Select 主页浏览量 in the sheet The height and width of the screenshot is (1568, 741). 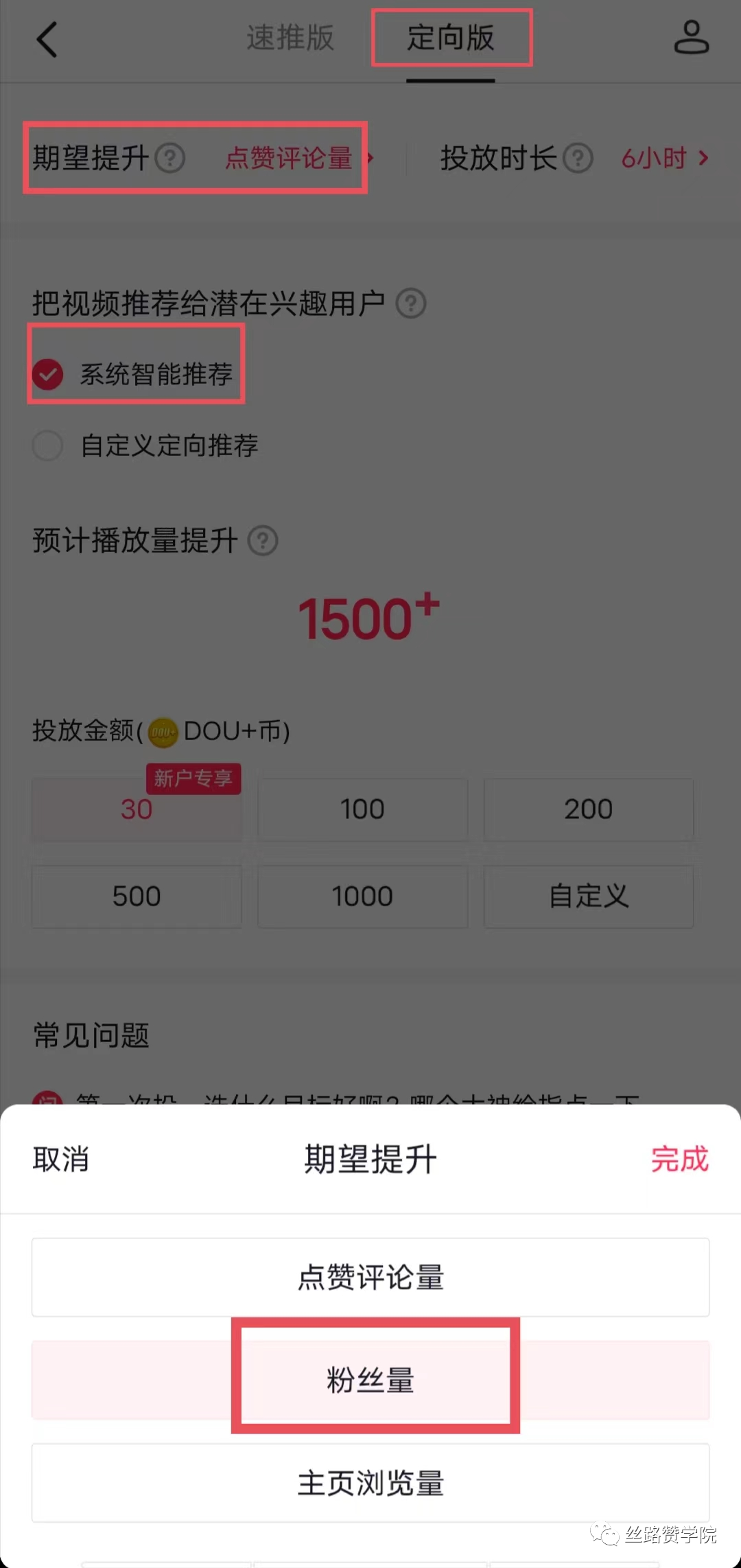[x=370, y=1484]
